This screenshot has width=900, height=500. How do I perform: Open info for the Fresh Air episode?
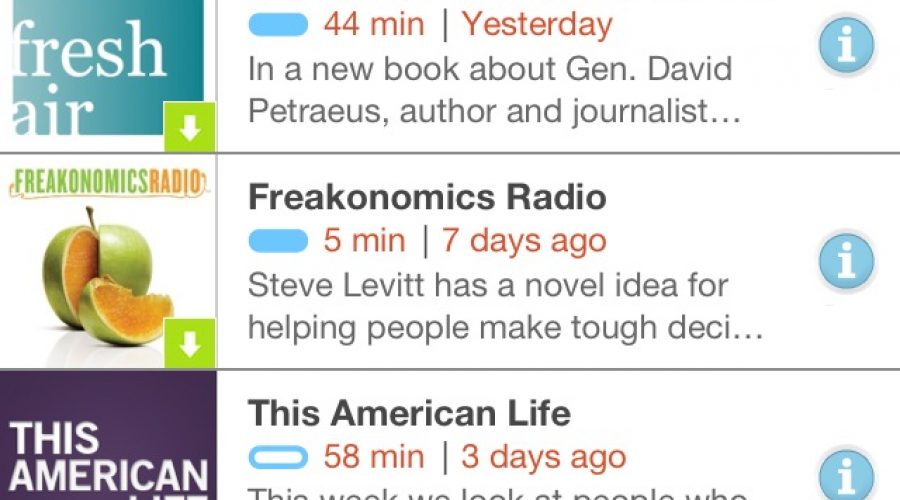(x=847, y=46)
